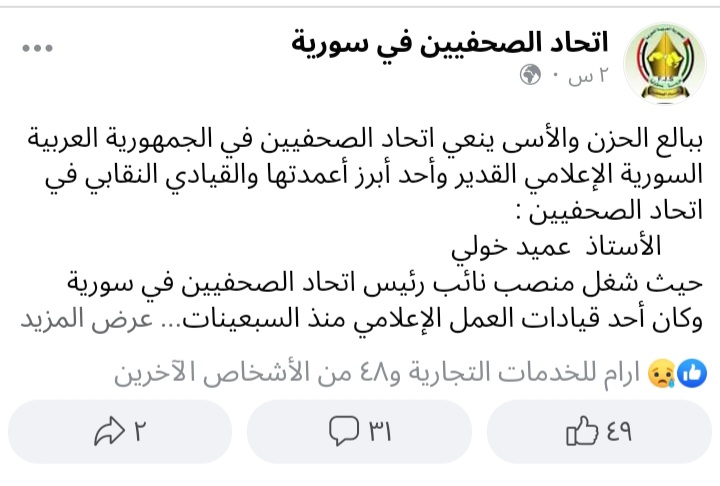Open the comments on this post
This screenshot has width=720, height=486.
click(x=360, y=431)
